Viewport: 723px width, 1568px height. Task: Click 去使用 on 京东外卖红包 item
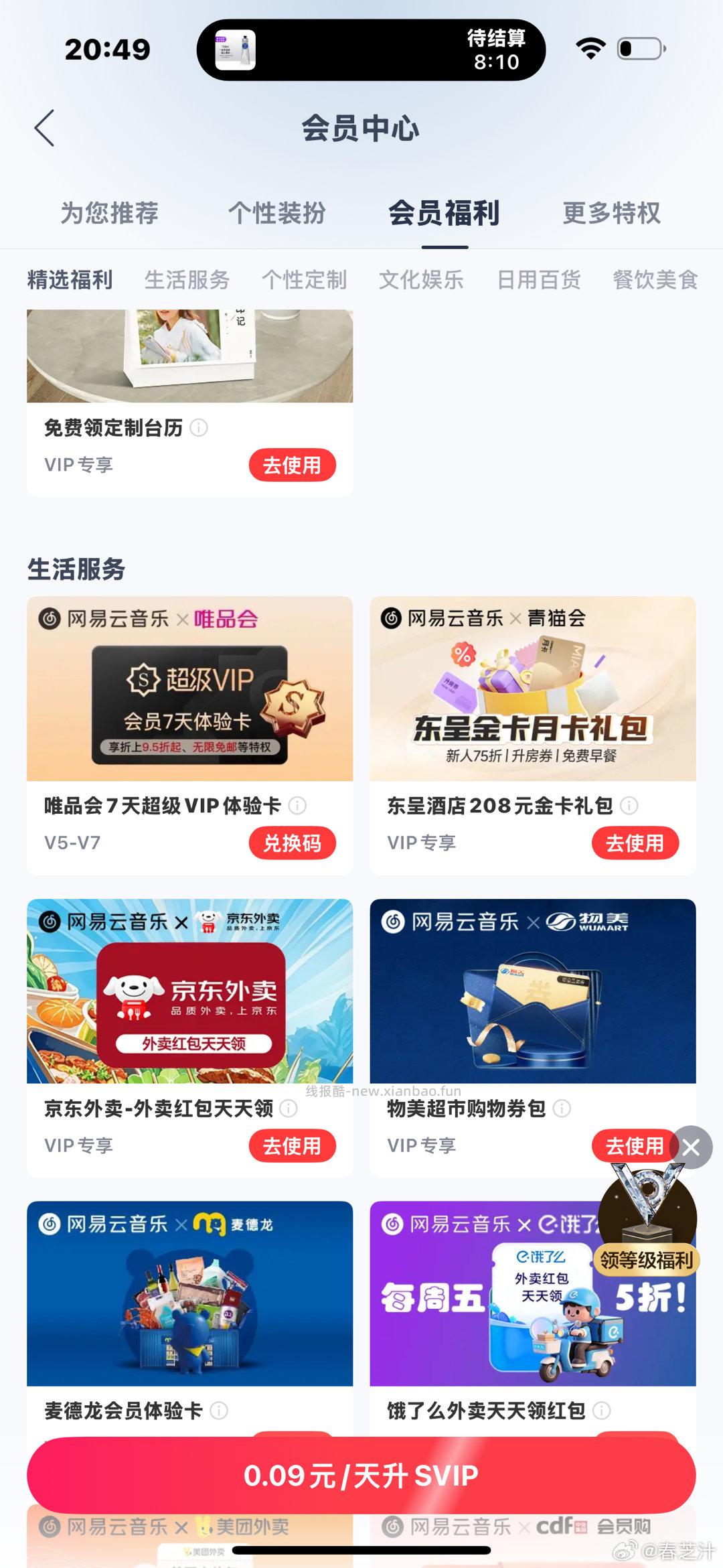pyautogui.click(x=293, y=1146)
